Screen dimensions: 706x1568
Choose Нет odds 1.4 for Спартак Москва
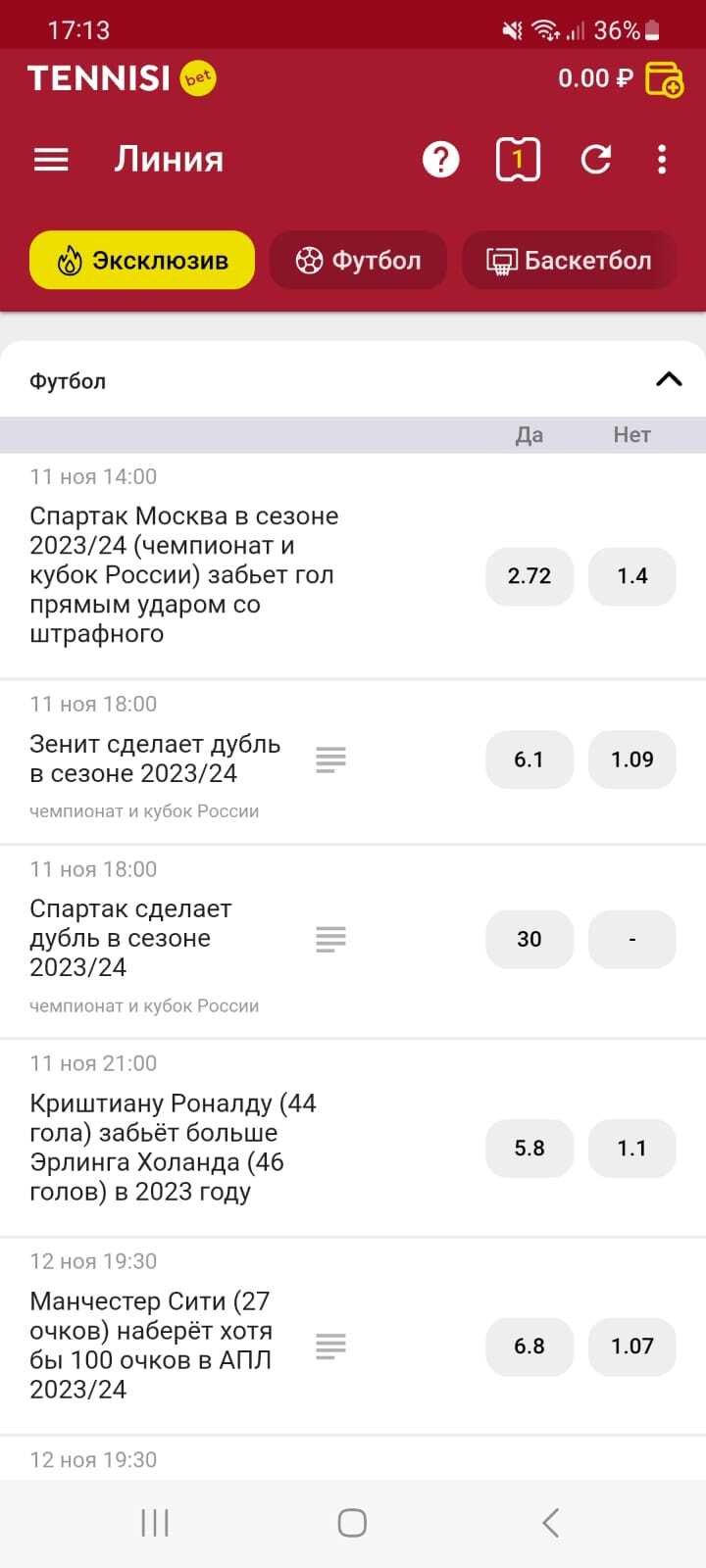pyautogui.click(x=632, y=576)
